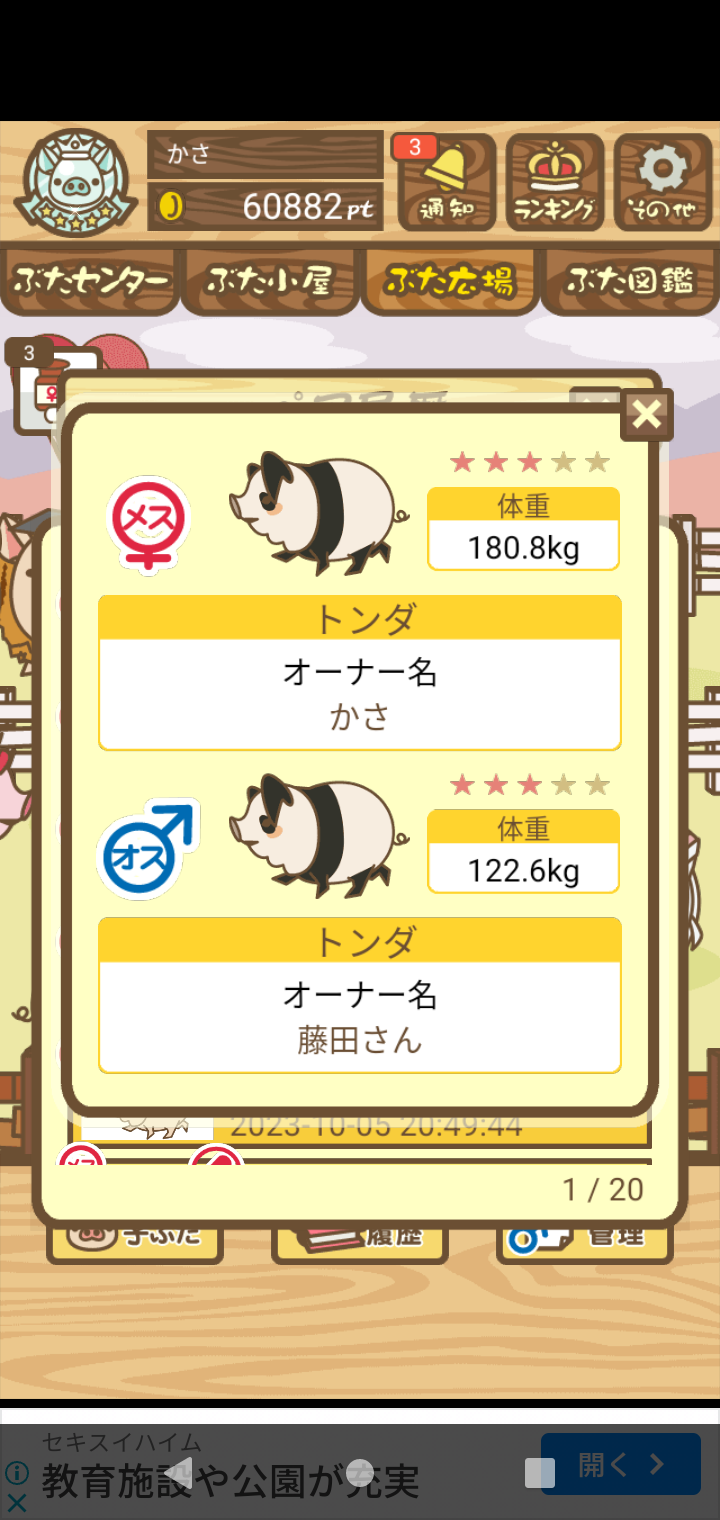Tap the pig profile badge
Image resolution: width=720 pixels, height=1520 pixels.
pos(75,182)
